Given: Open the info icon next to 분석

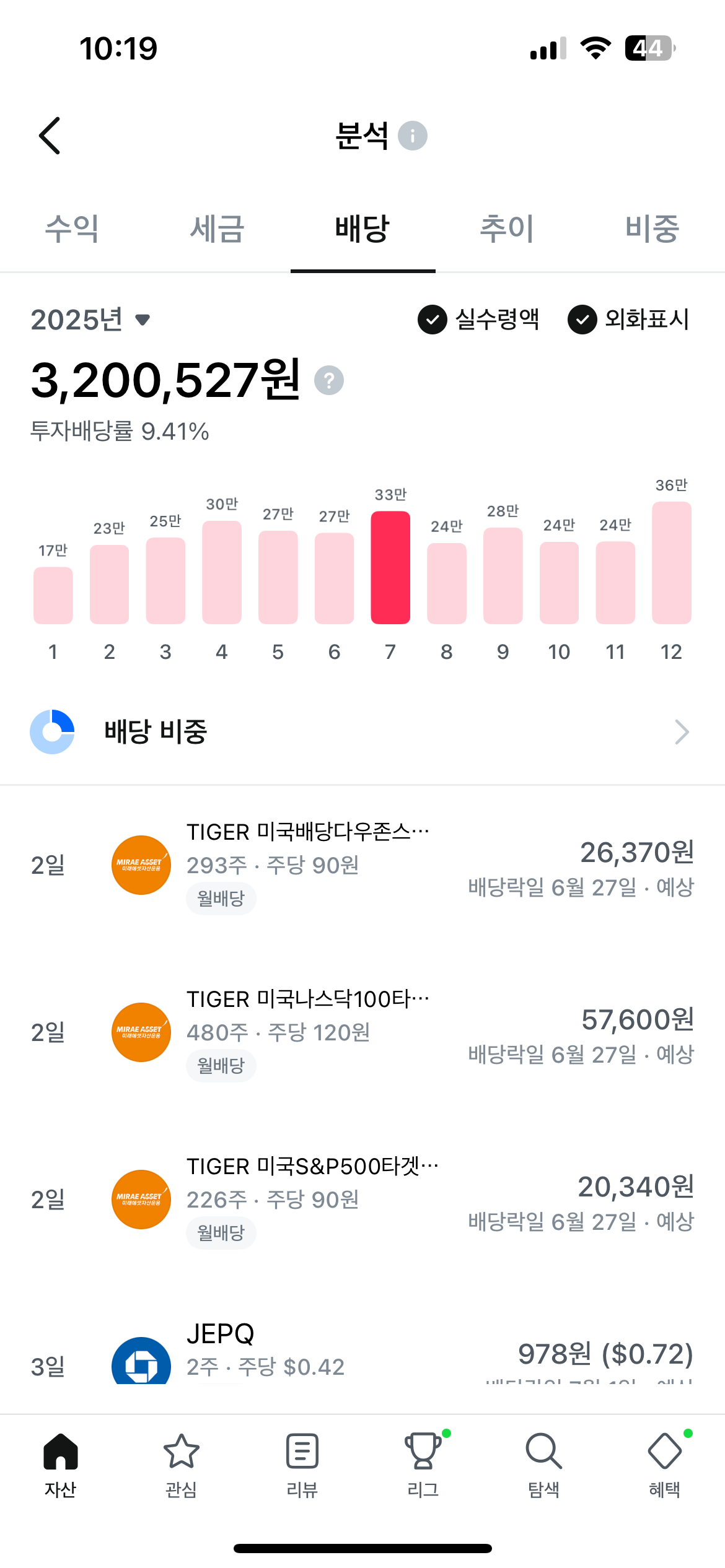Looking at the screenshot, I should click(x=412, y=136).
